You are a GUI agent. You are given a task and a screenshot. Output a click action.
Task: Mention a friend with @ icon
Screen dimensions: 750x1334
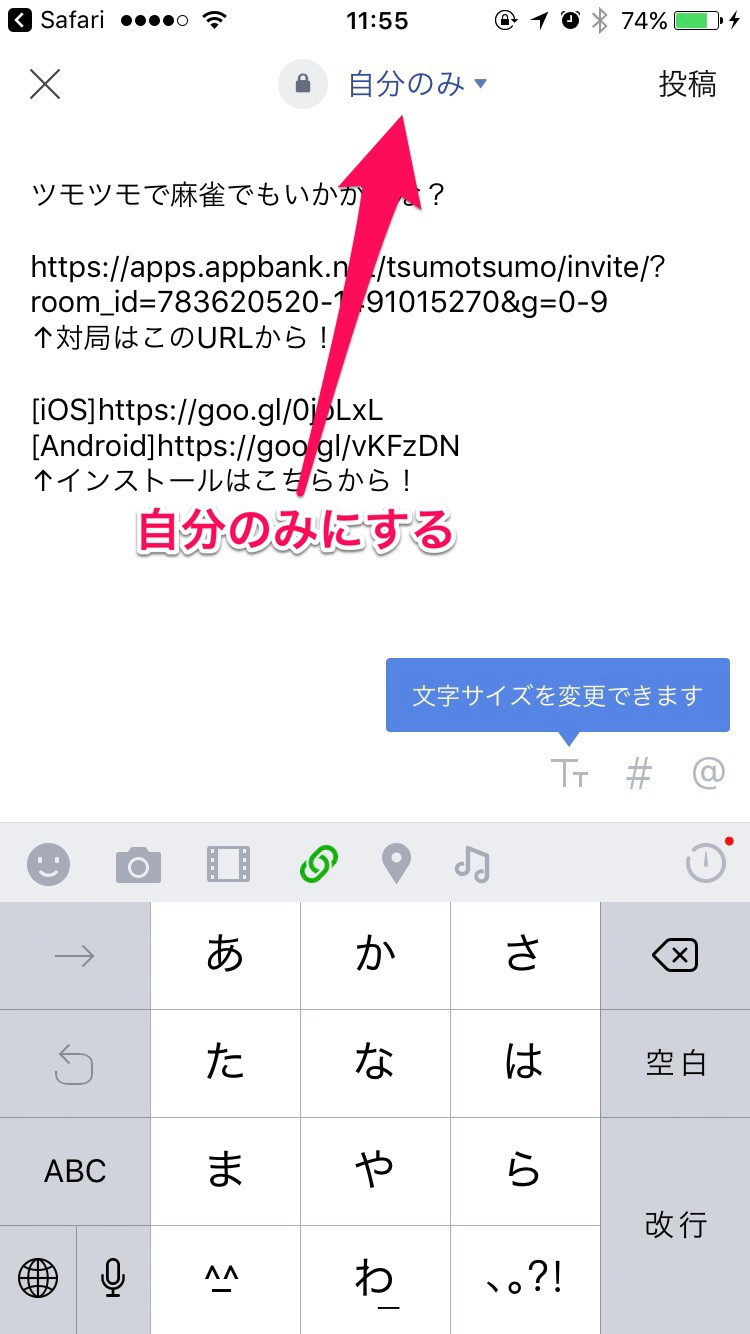coord(708,773)
